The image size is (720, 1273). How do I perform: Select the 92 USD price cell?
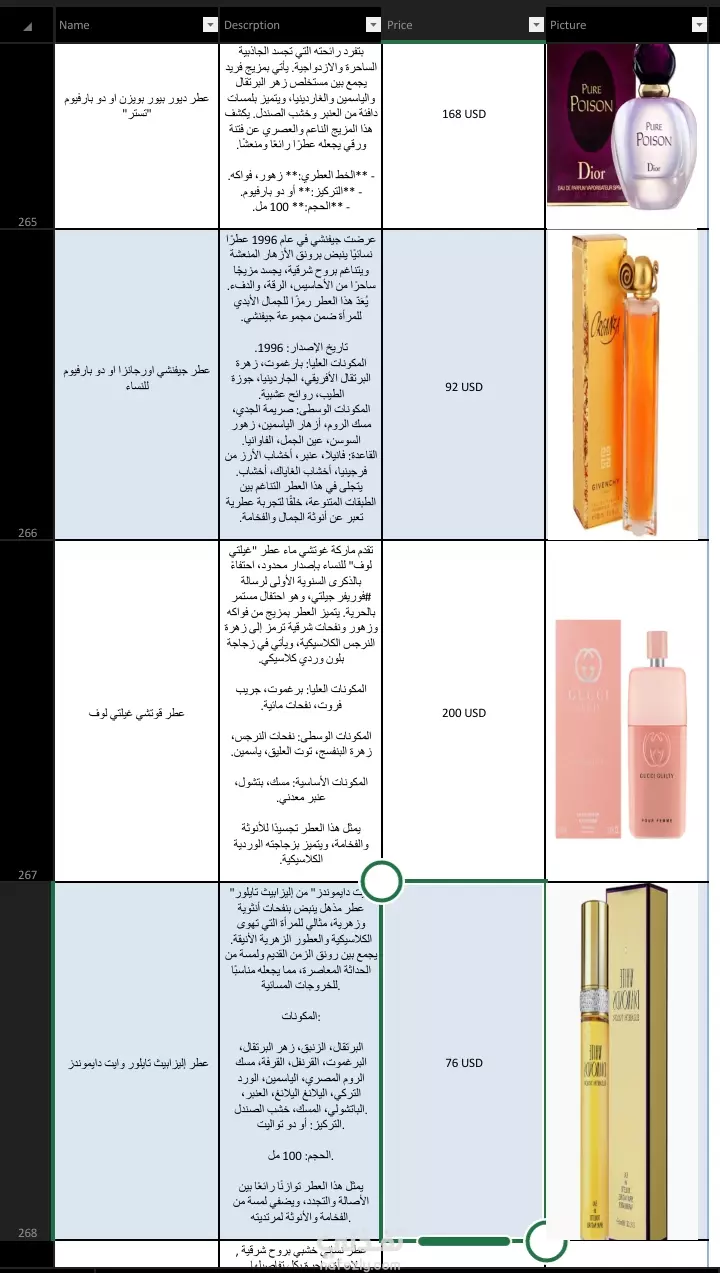(464, 387)
